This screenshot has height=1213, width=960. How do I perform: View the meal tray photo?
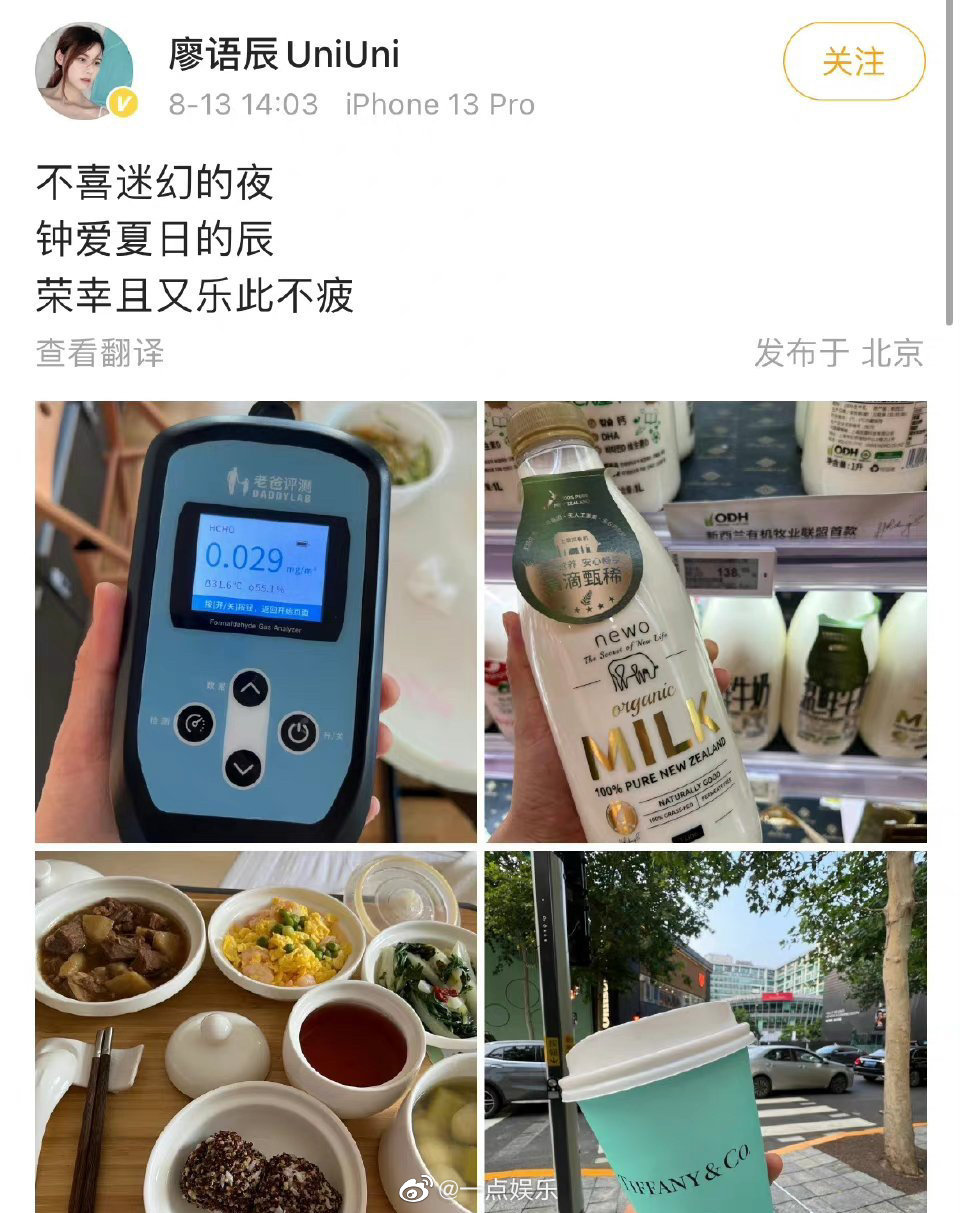click(x=255, y=1030)
